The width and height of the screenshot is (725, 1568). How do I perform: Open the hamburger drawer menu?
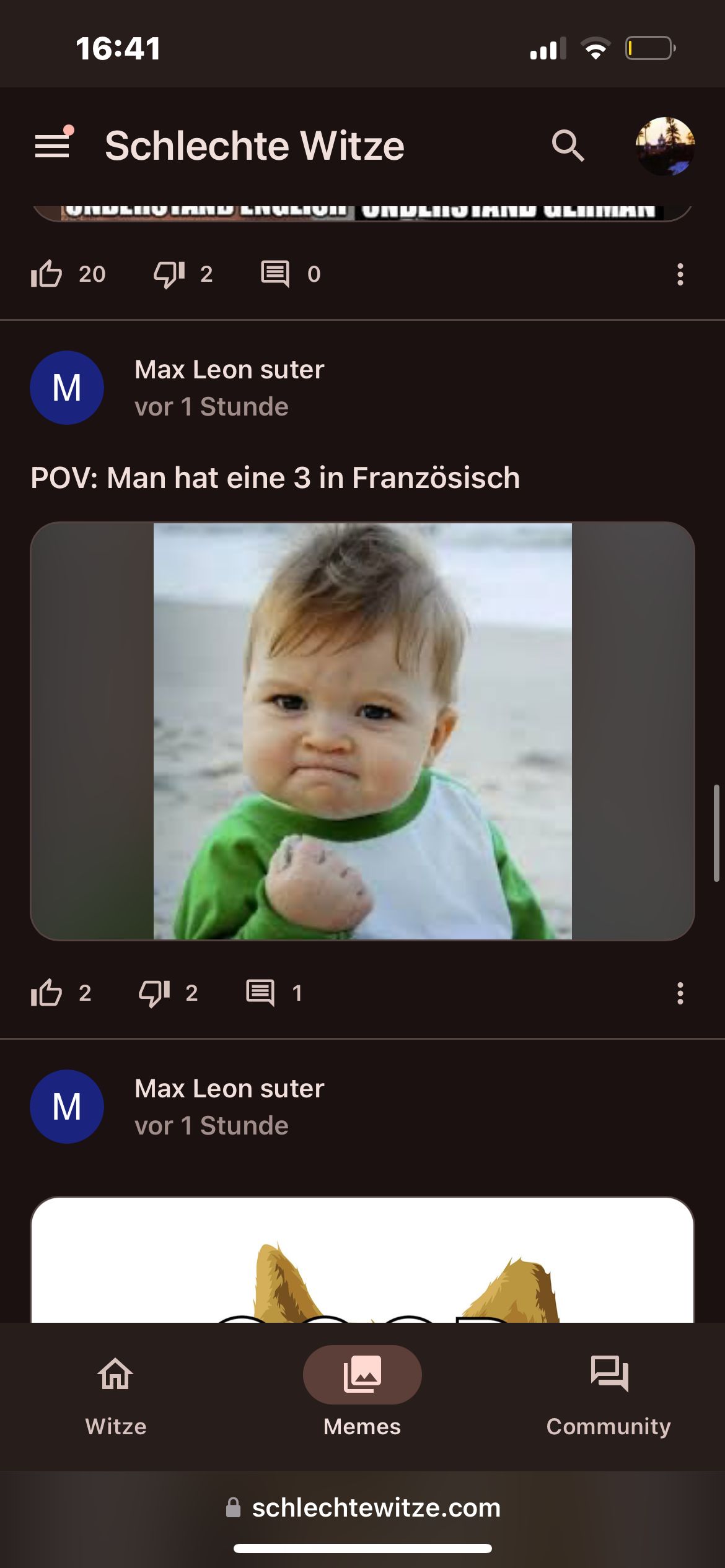click(52, 146)
